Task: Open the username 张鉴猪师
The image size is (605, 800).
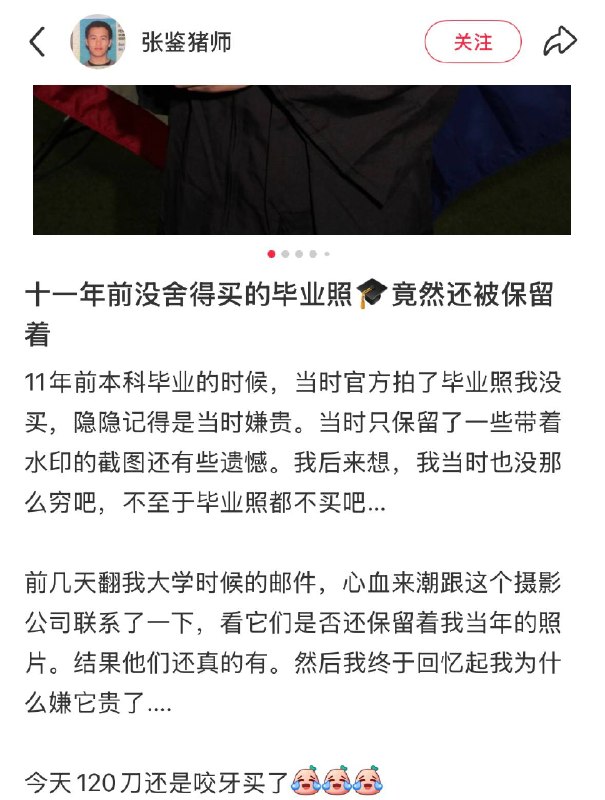Action: pyautogui.click(x=186, y=42)
